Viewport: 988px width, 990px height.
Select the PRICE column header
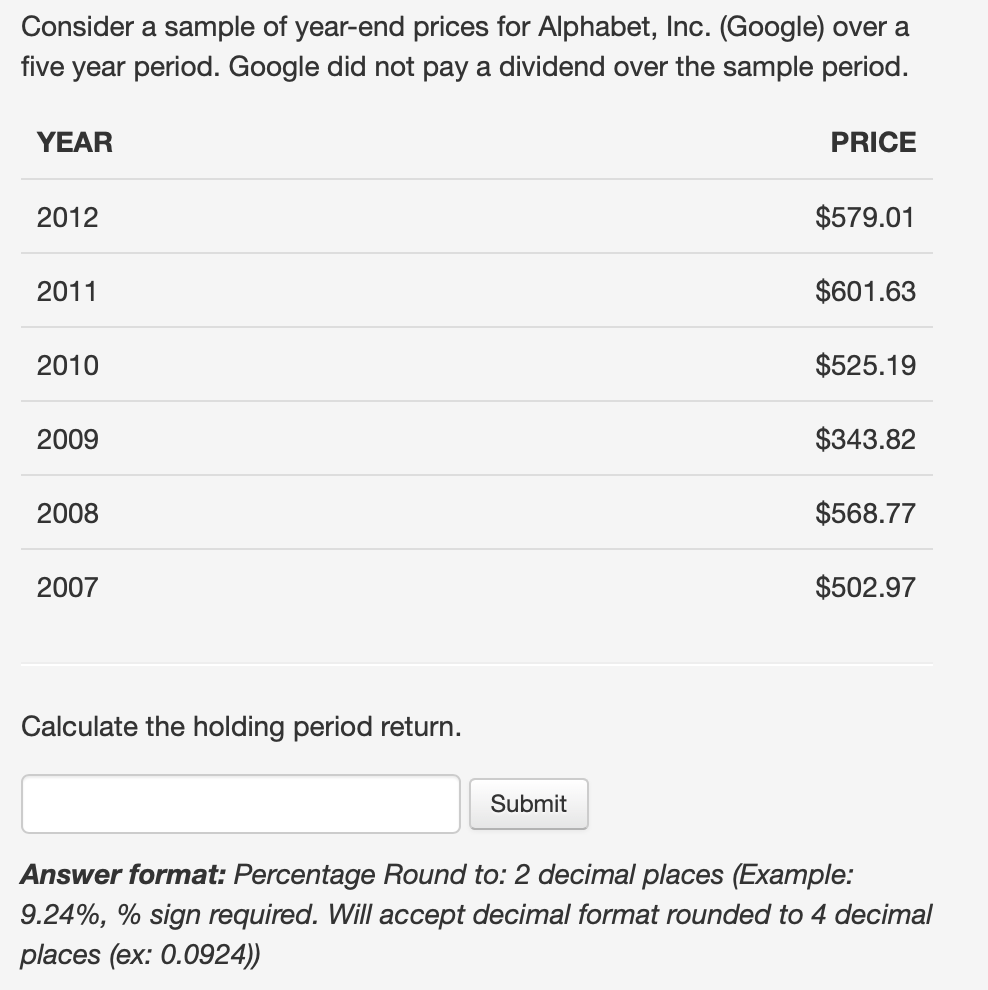click(x=872, y=143)
